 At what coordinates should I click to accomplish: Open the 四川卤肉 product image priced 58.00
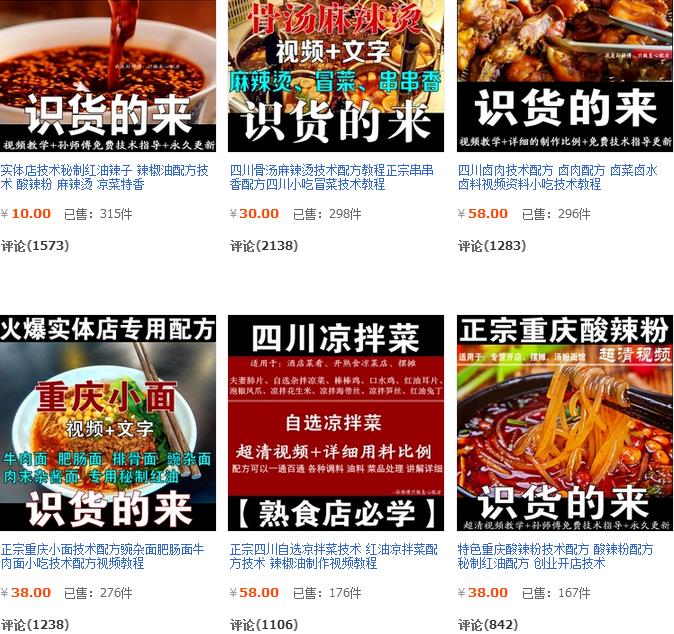tap(565, 75)
